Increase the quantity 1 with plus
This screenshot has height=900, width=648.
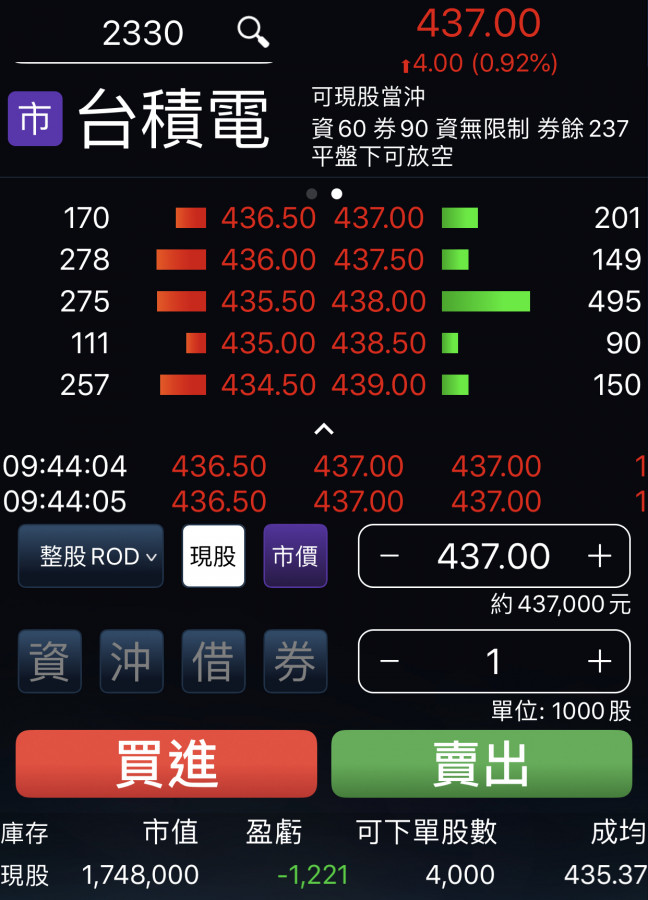[x=599, y=661]
